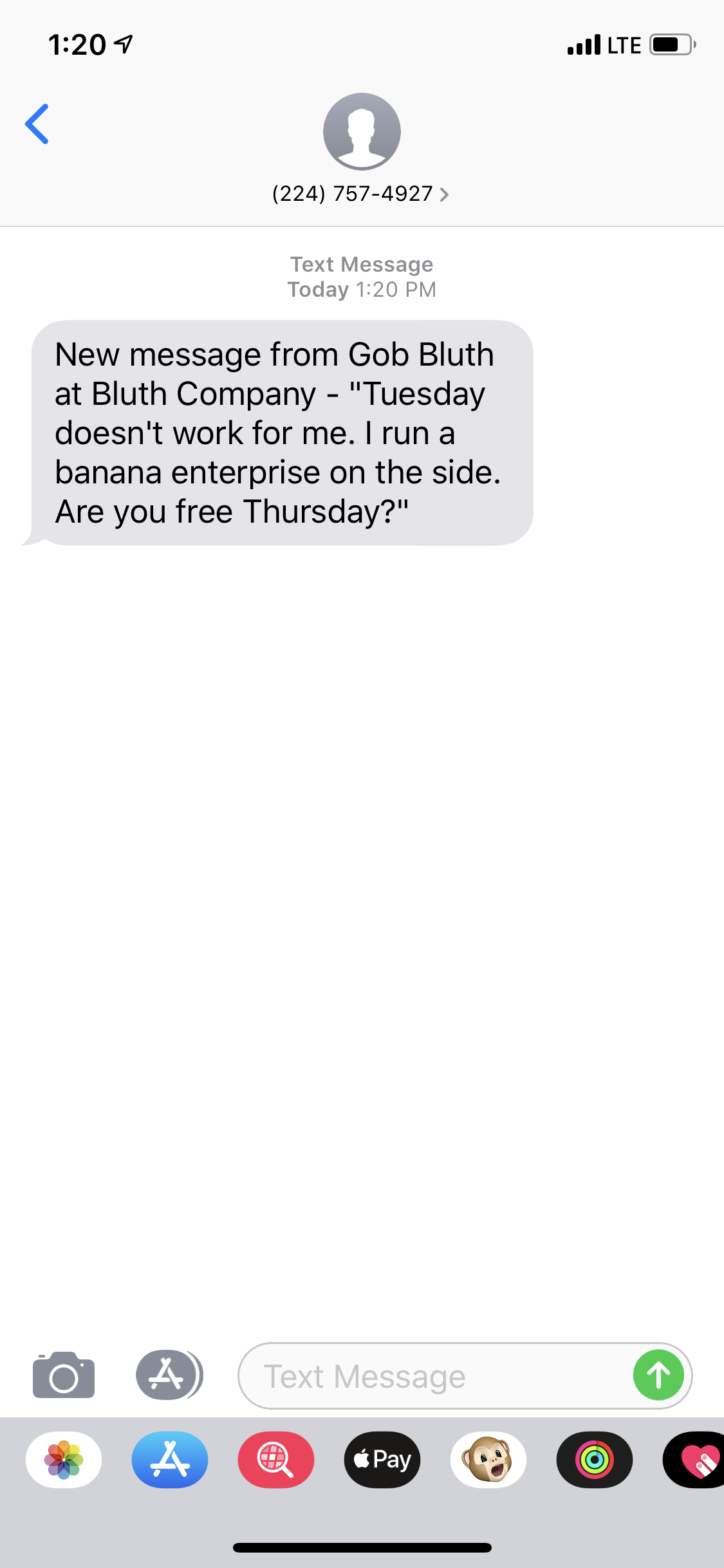
Task: Tap the contact avatar silhouette
Action: click(x=362, y=131)
